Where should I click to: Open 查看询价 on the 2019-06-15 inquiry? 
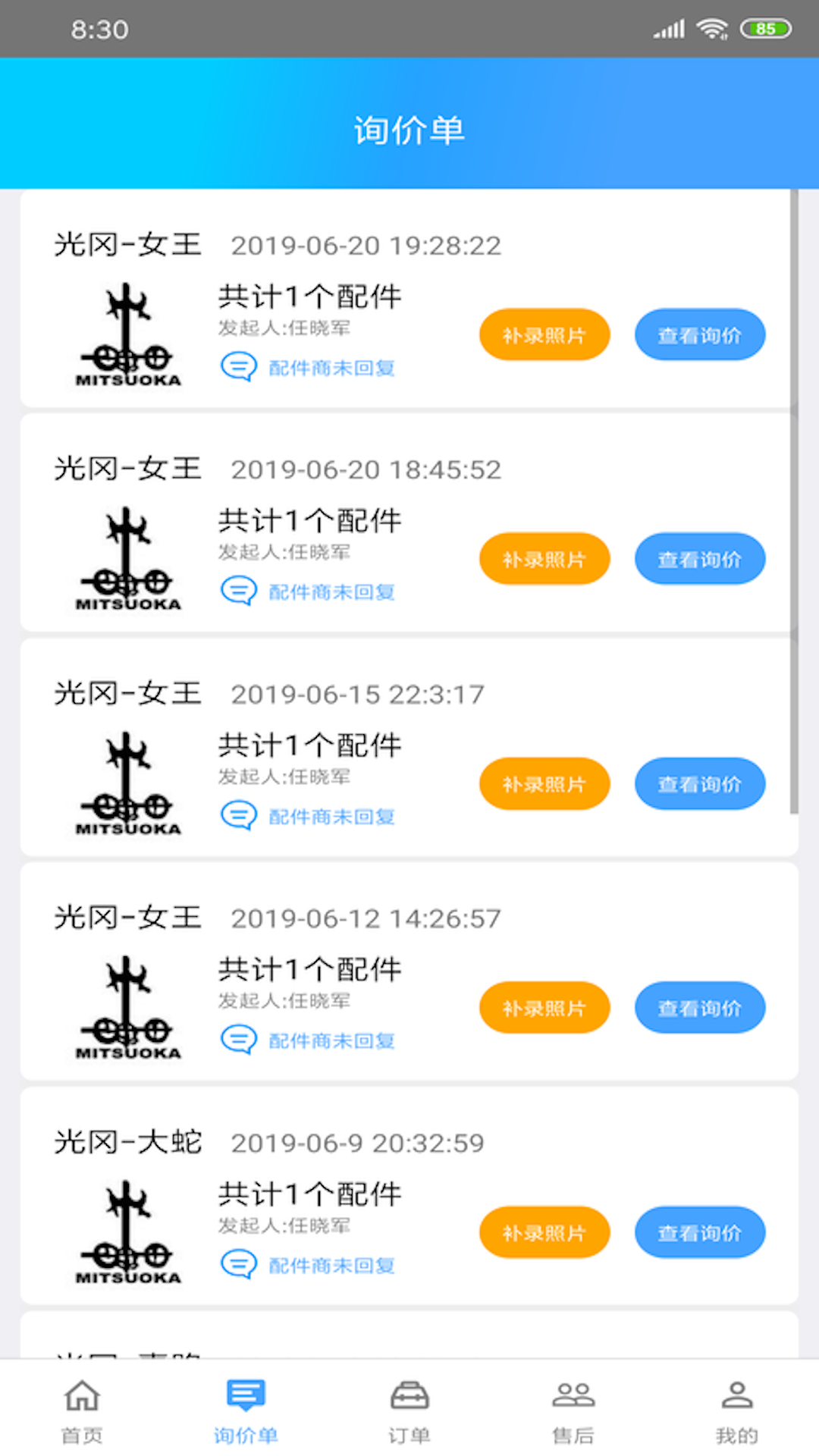tap(699, 783)
